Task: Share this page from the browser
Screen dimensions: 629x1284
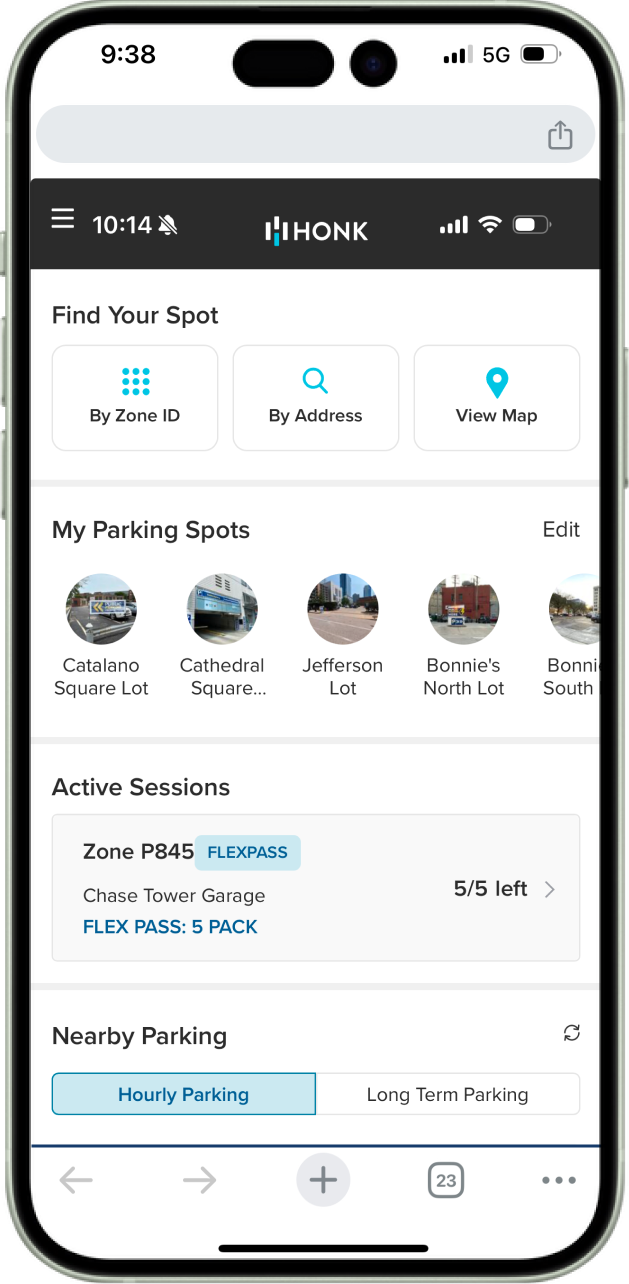Action: click(560, 135)
